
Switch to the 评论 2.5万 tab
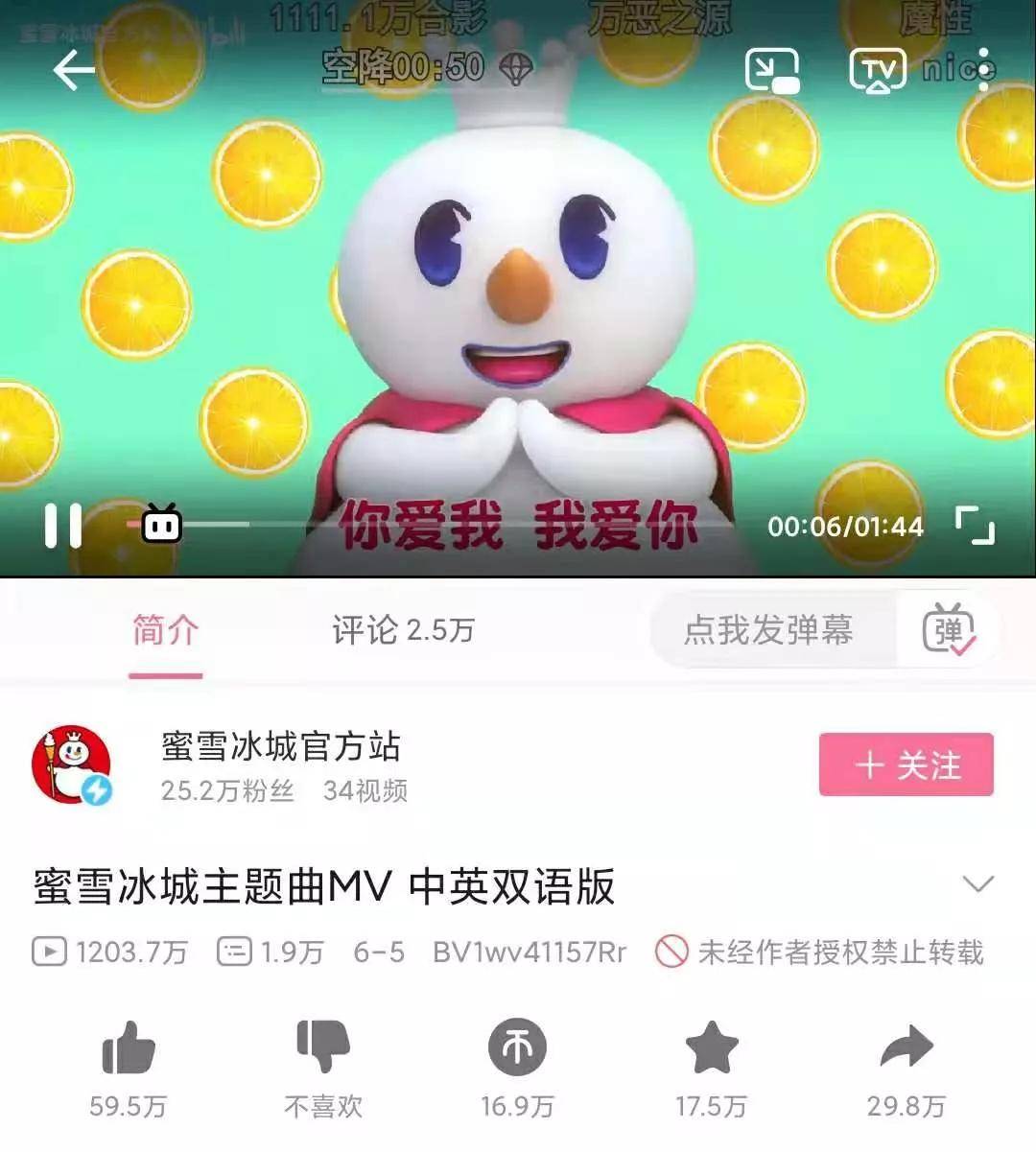[403, 630]
